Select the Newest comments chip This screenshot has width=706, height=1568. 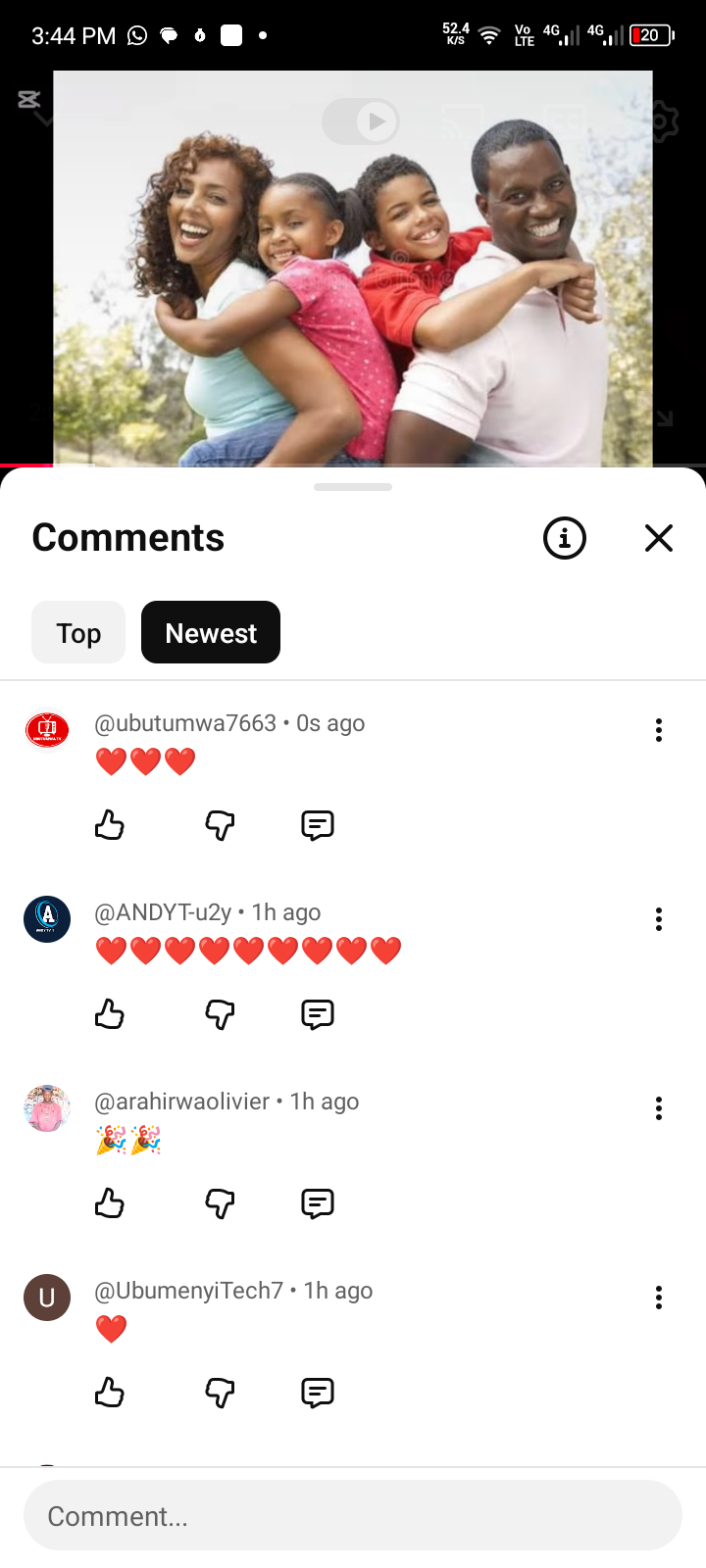[x=211, y=633]
